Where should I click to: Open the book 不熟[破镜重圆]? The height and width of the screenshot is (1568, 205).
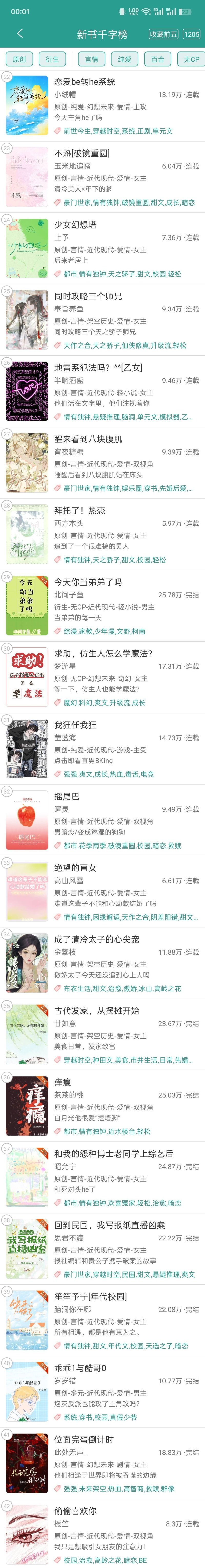coord(82,153)
